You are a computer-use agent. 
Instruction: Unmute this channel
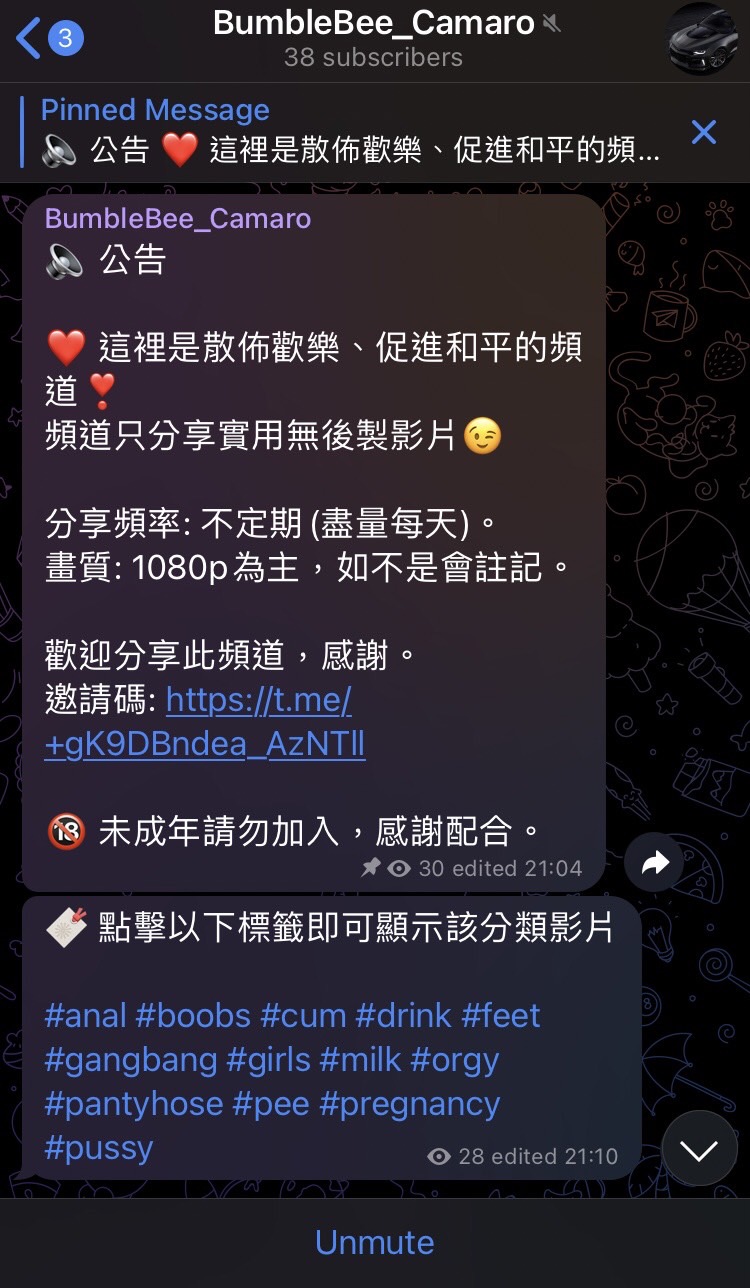(375, 1242)
